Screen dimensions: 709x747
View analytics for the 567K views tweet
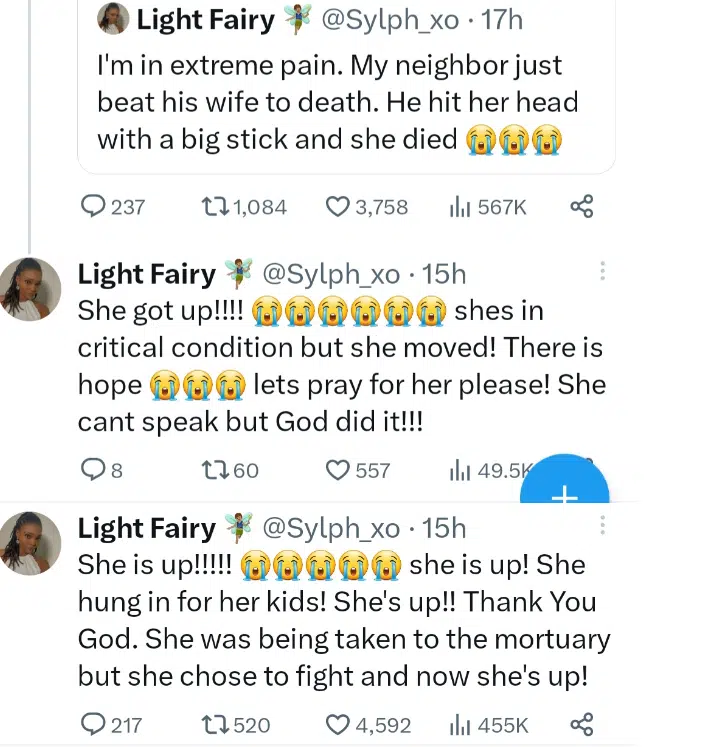pyautogui.click(x=459, y=207)
